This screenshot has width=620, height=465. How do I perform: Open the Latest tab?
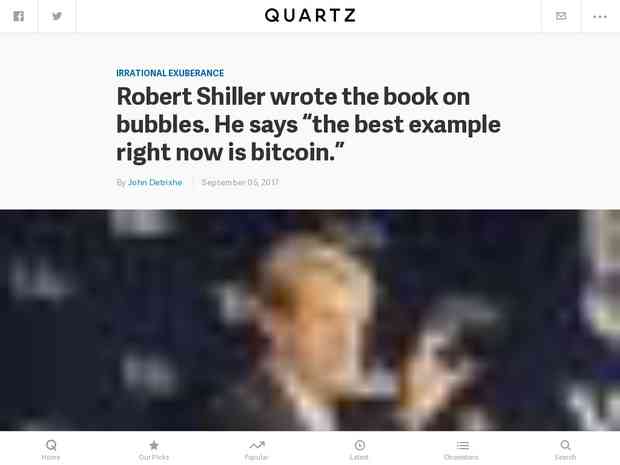[359, 449]
